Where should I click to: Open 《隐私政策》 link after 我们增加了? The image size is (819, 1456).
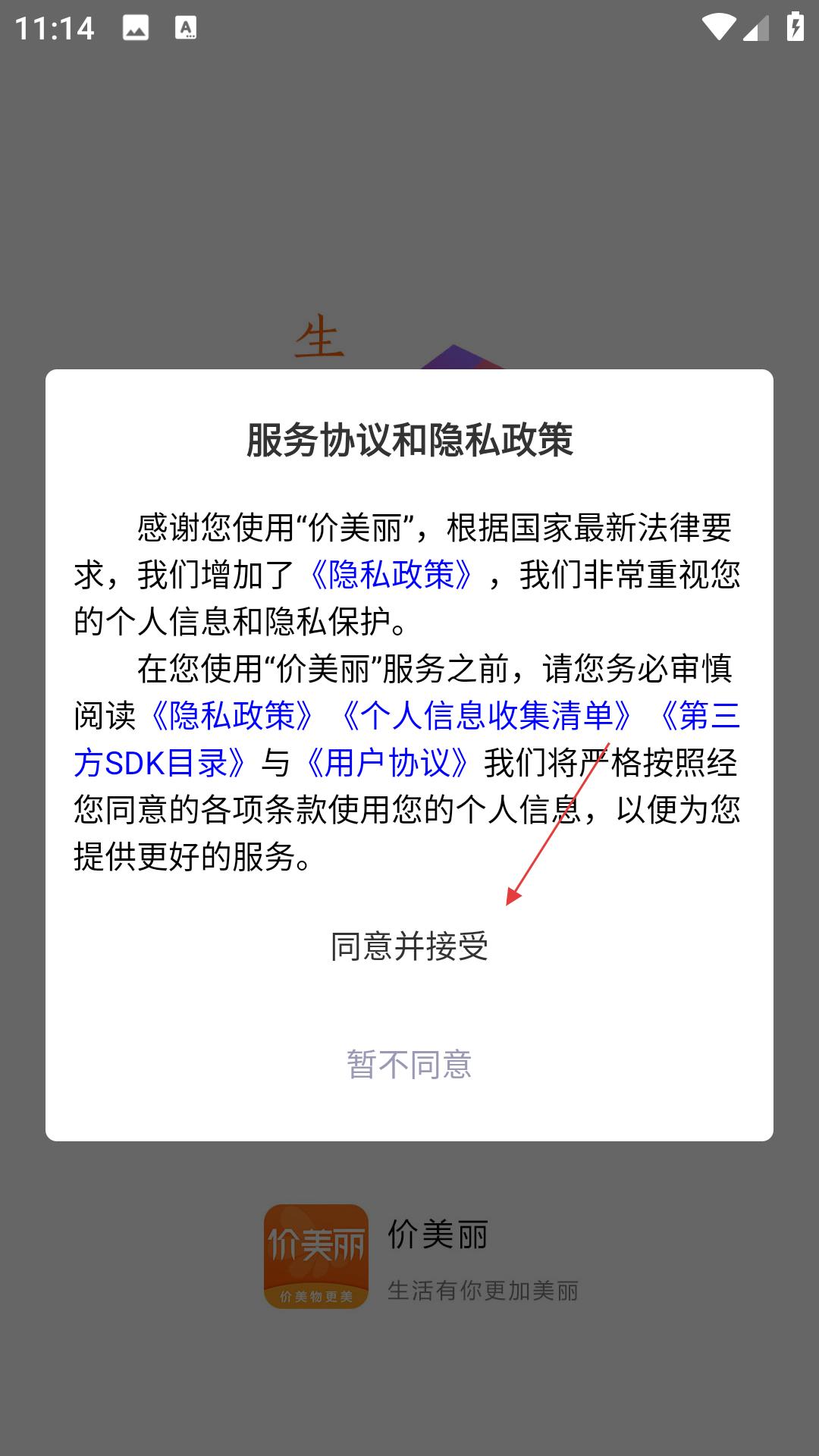[391, 575]
